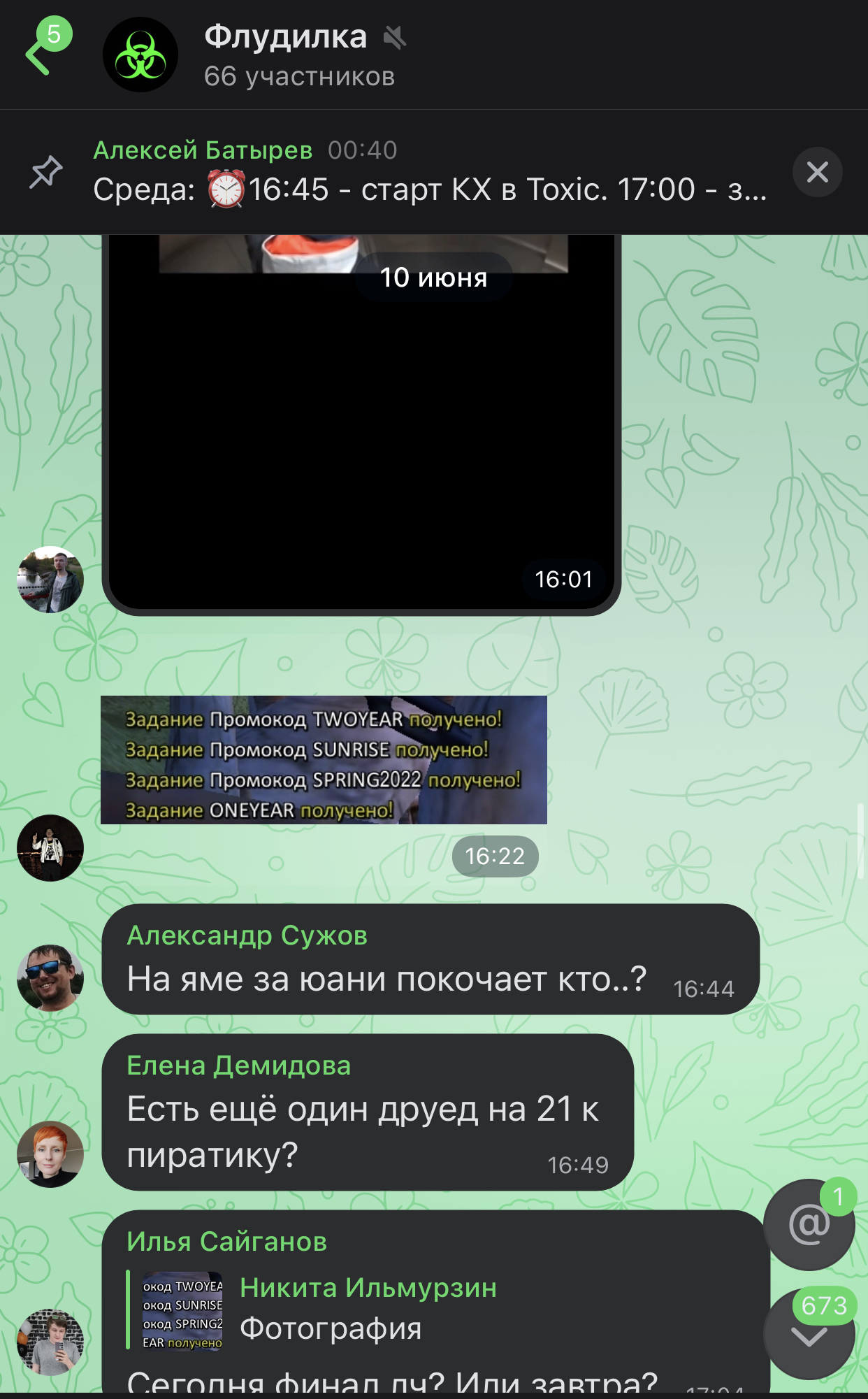
Task: Open Илья Сайганов's profile avatar
Action: click(50, 1341)
